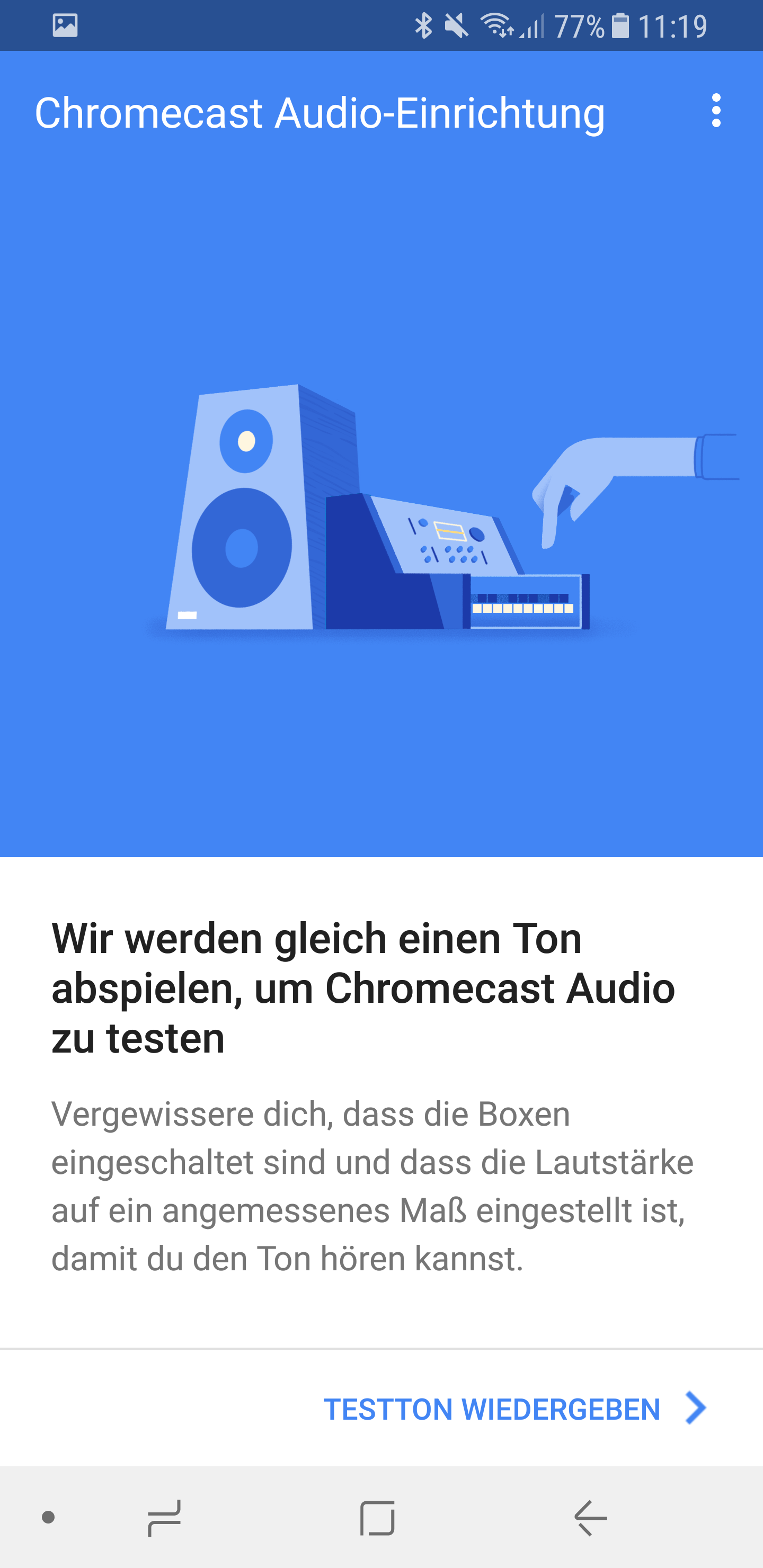Open the three-dot overflow menu

tap(716, 111)
